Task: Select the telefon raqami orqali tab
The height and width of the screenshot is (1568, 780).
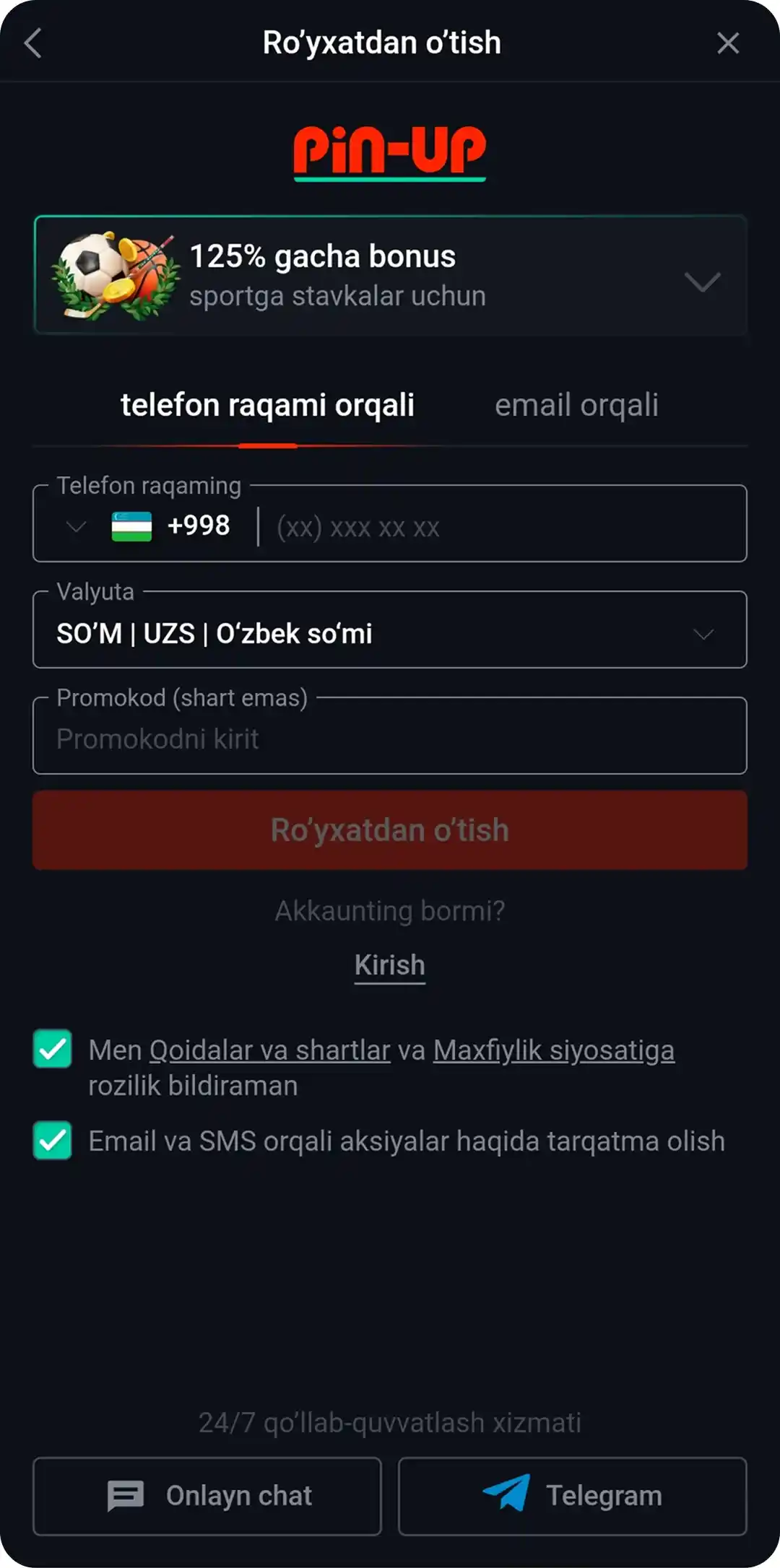Action: (269, 405)
